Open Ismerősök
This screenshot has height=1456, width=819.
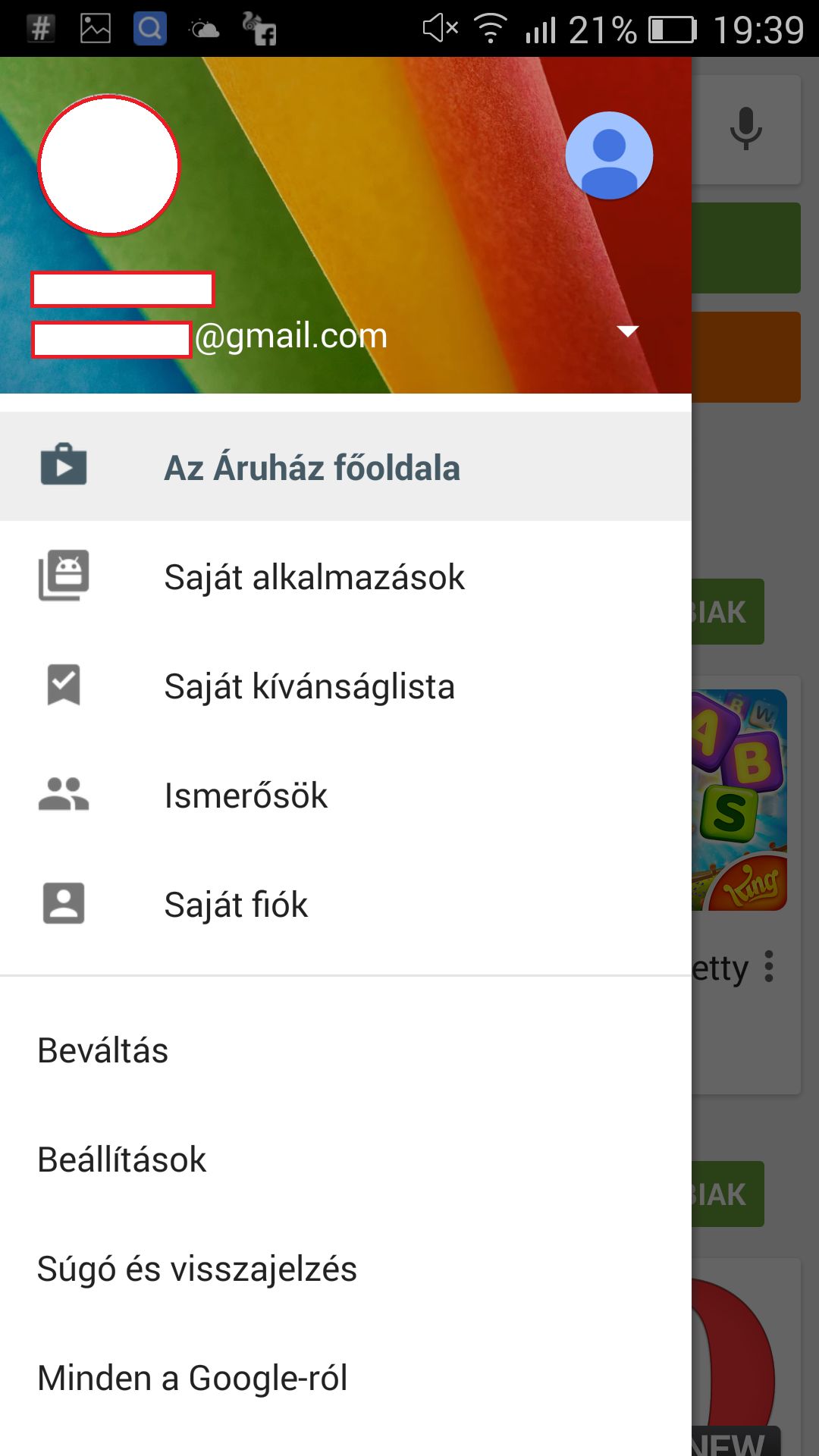pyautogui.click(x=346, y=795)
